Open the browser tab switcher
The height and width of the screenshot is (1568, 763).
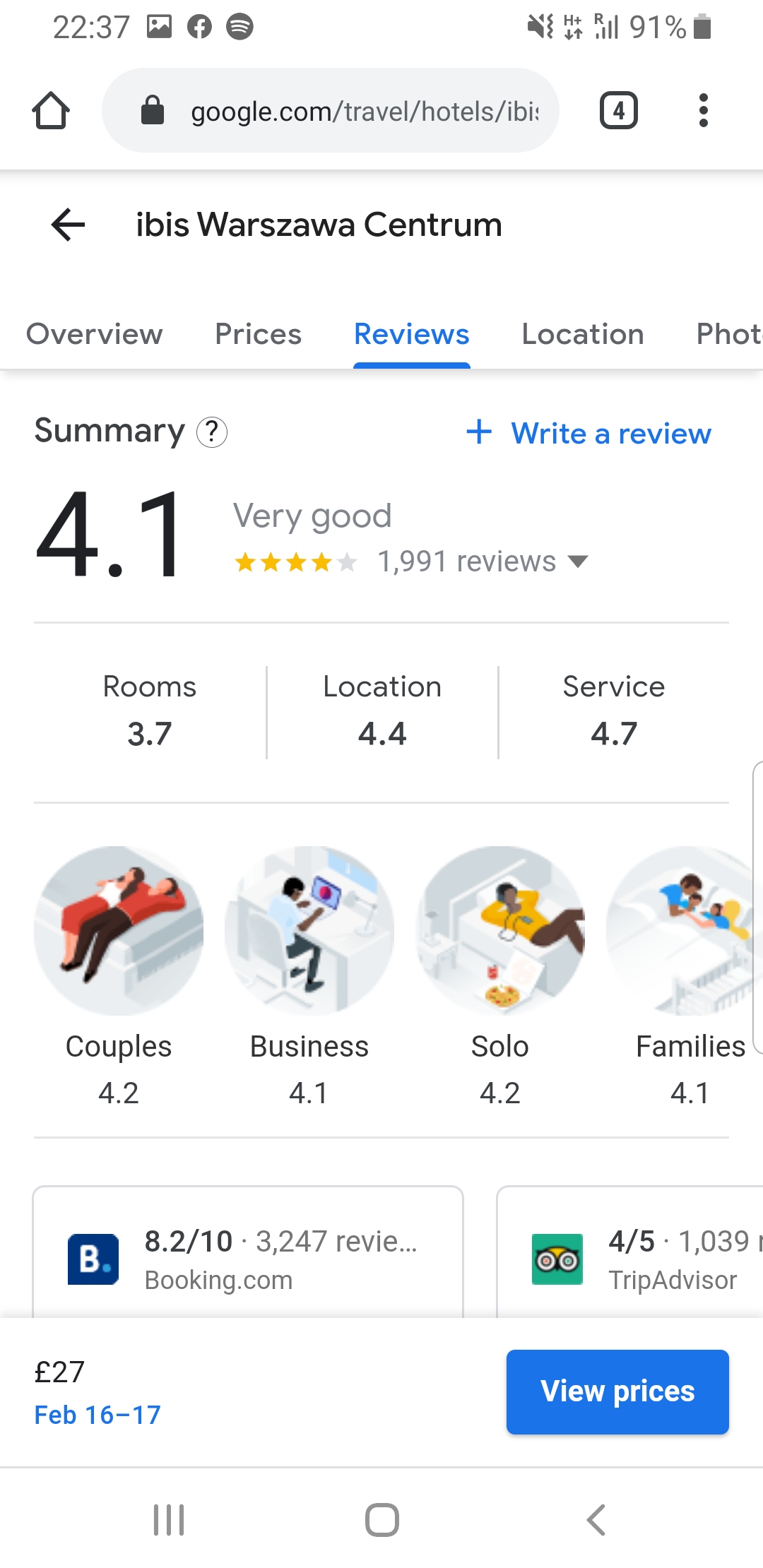(x=618, y=111)
